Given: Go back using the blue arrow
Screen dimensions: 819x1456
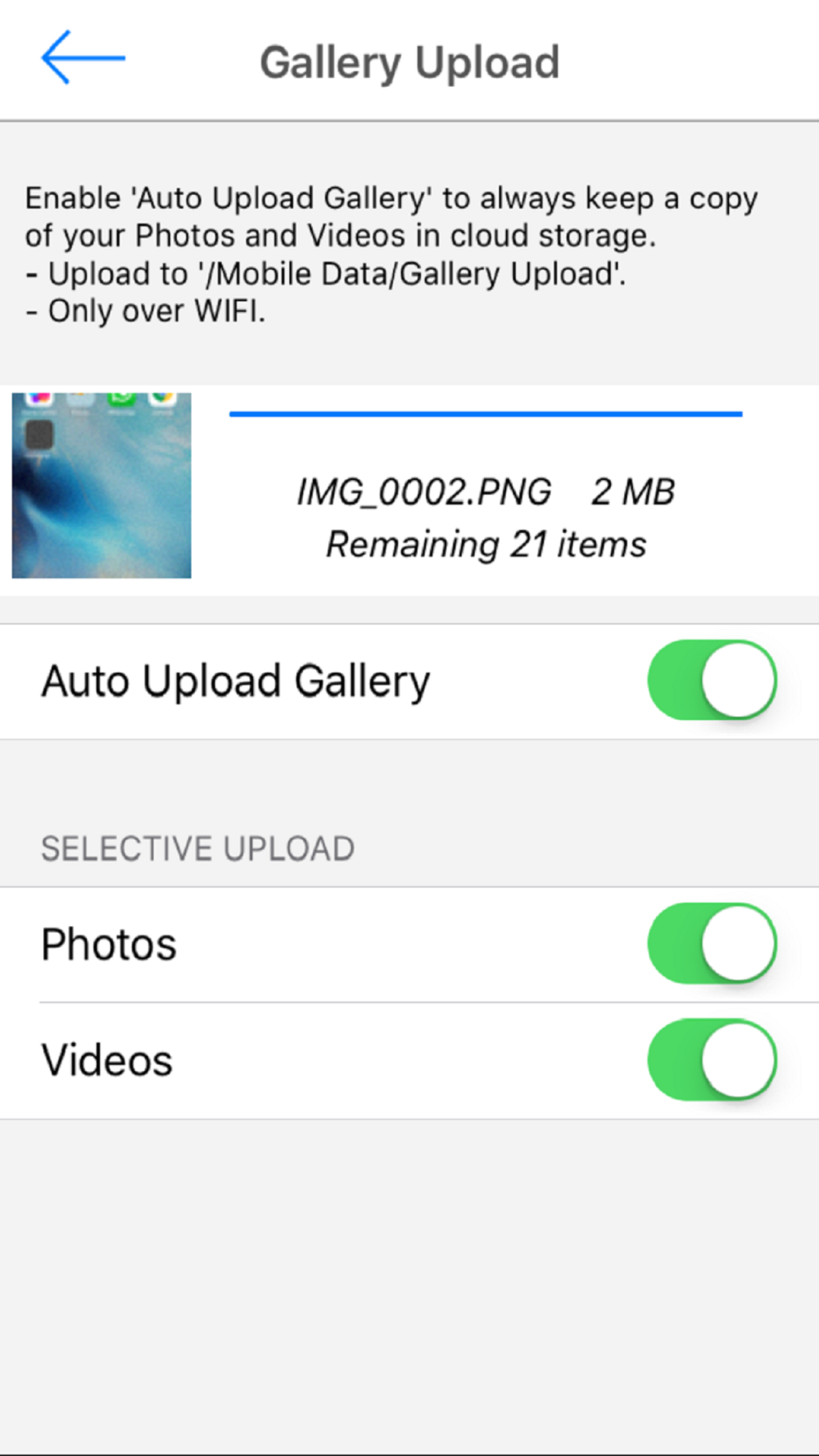Looking at the screenshot, I should [x=83, y=58].
